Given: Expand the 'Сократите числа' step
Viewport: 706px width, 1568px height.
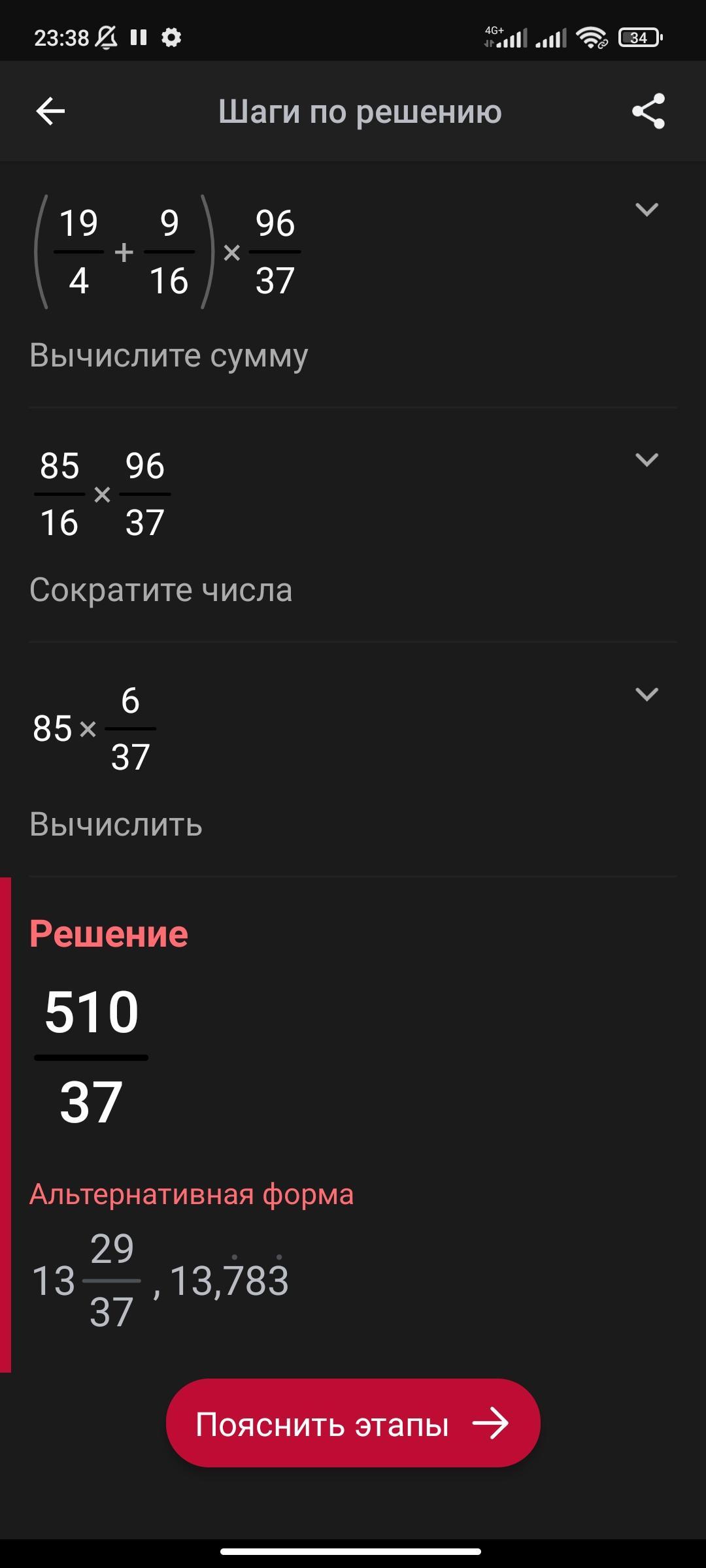Looking at the screenshot, I should tap(647, 460).
